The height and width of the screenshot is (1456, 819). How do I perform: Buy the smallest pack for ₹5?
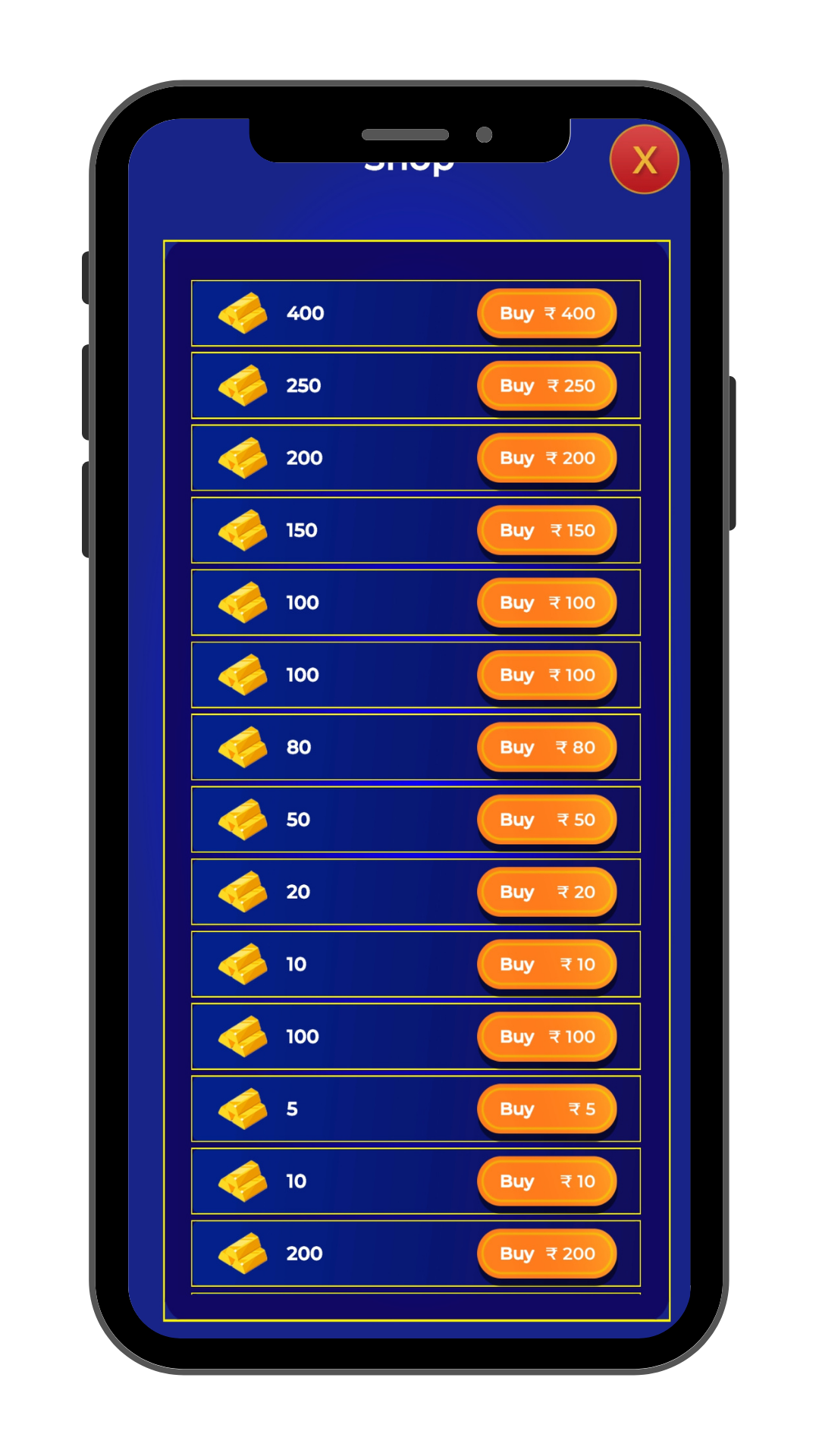coord(547,1109)
